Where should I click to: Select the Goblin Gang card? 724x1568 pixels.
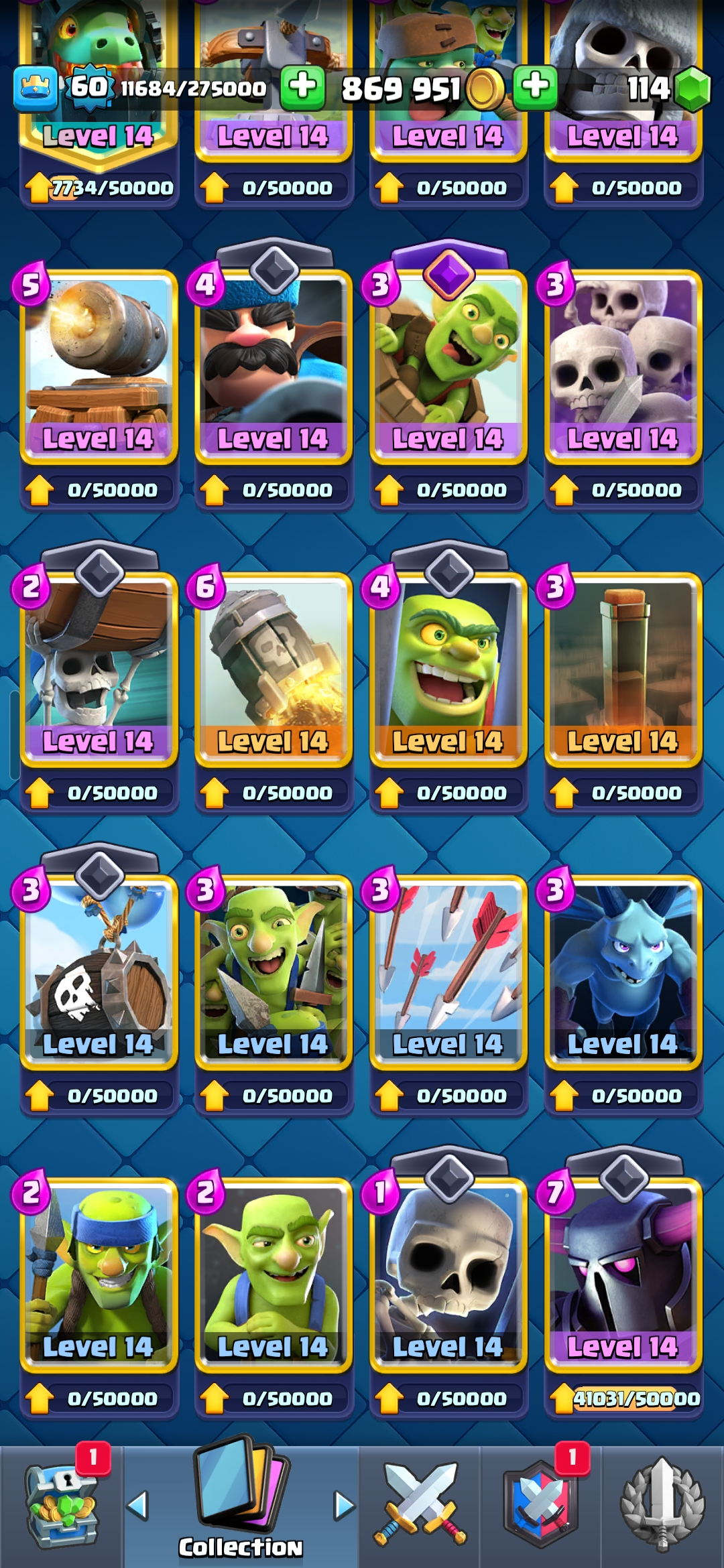[x=274, y=971]
